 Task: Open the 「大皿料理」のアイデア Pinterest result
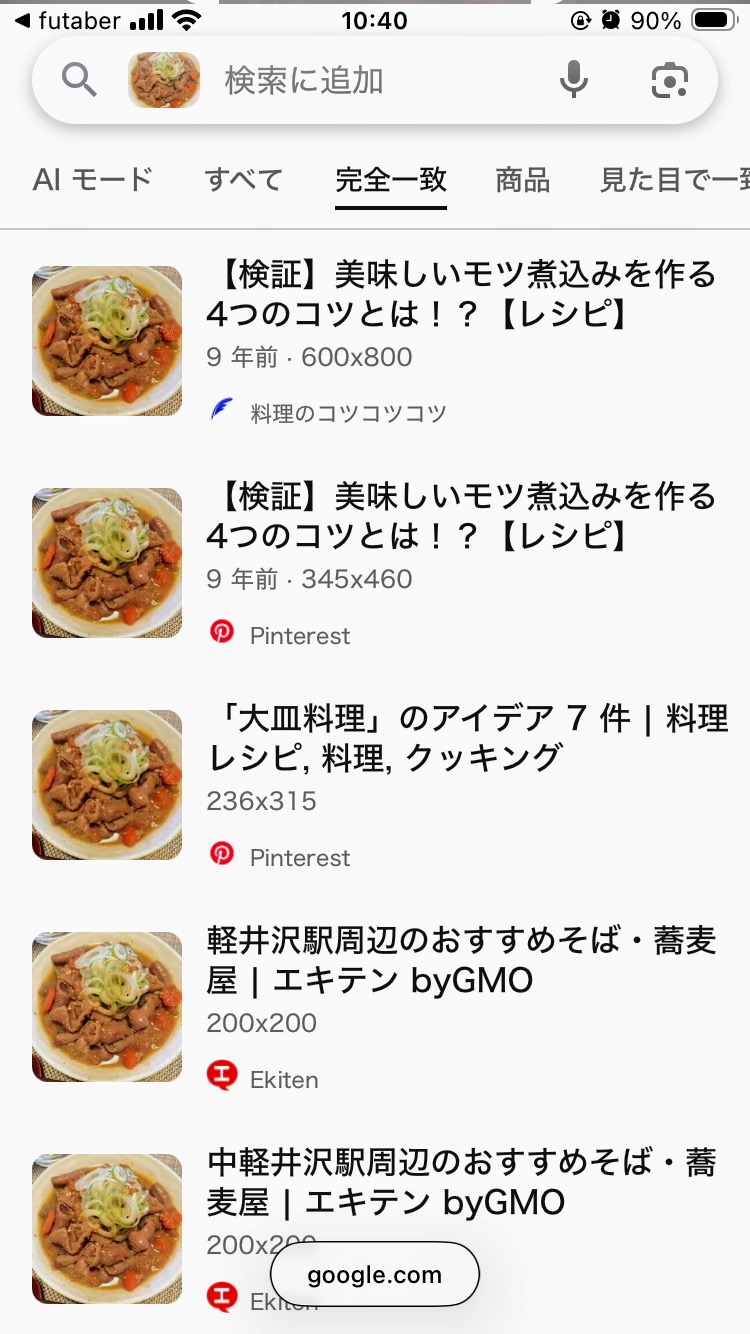click(x=467, y=738)
